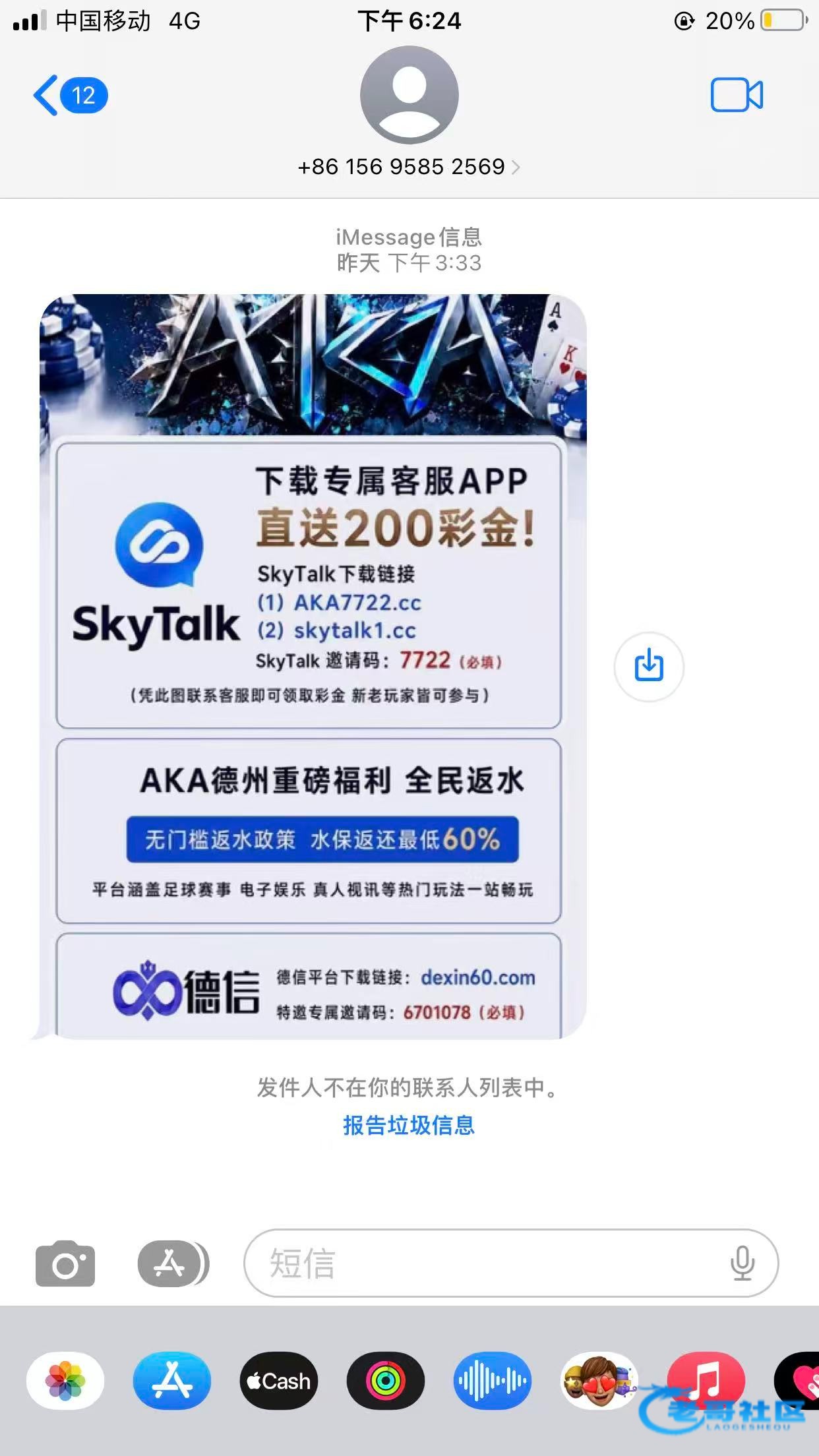Open the Fitness activity rings app
Image resolution: width=819 pixels, height=1456 pixels.
386,1381
